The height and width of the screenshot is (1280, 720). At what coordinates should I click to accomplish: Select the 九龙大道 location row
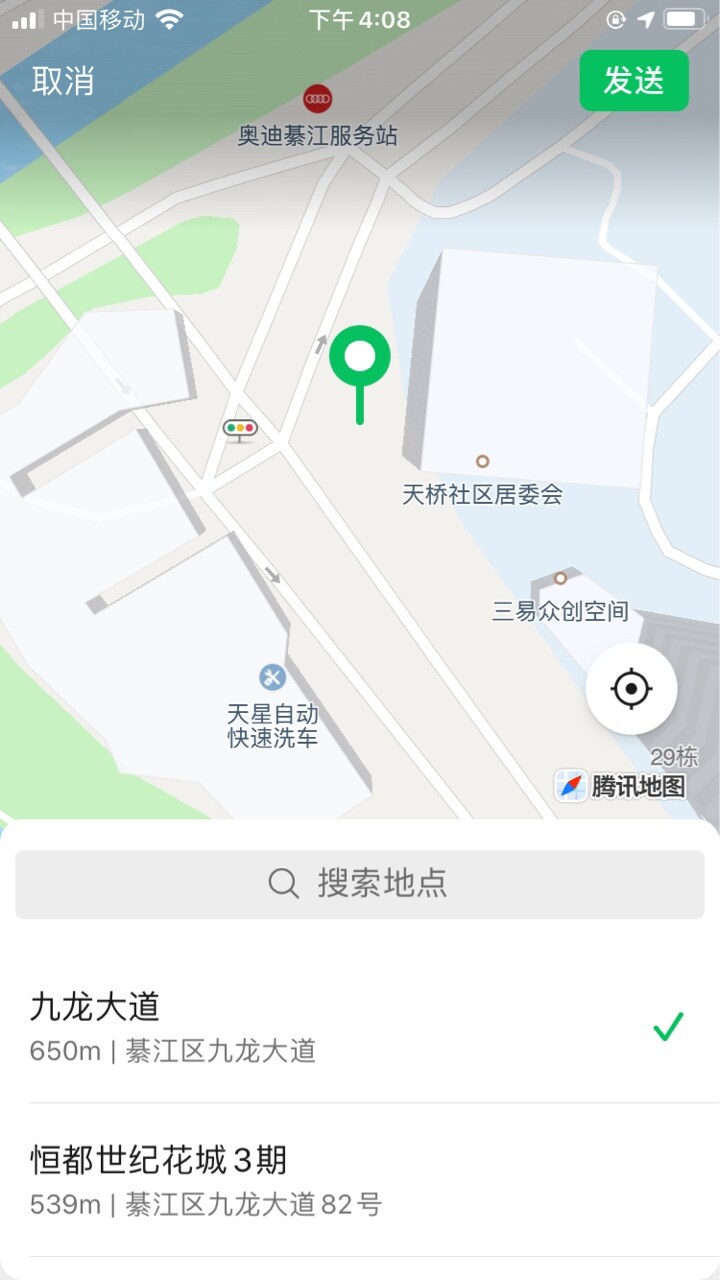pos(360,1026)
